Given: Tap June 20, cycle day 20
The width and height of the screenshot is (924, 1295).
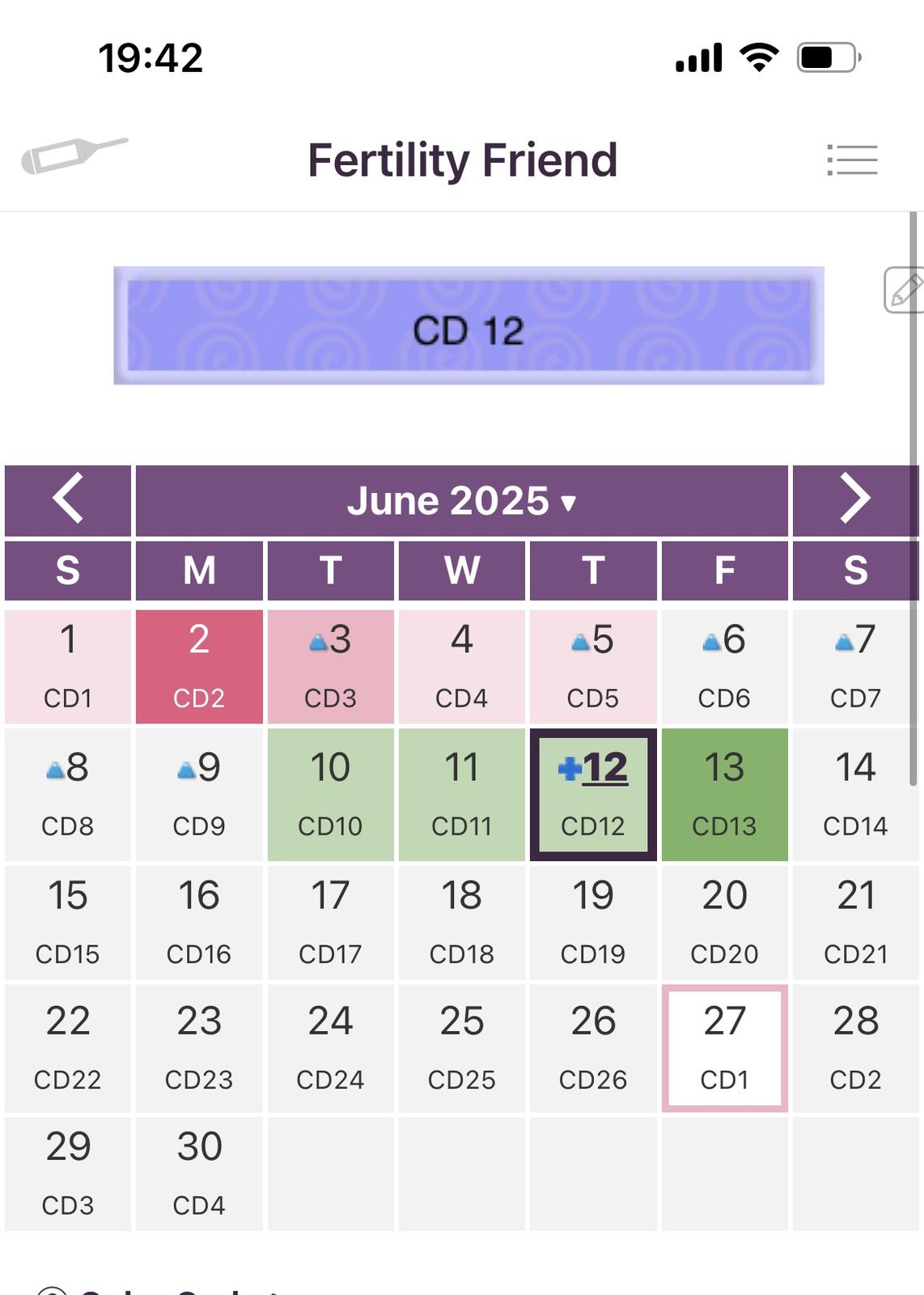Looking at the screenshot, I should 724,922.
